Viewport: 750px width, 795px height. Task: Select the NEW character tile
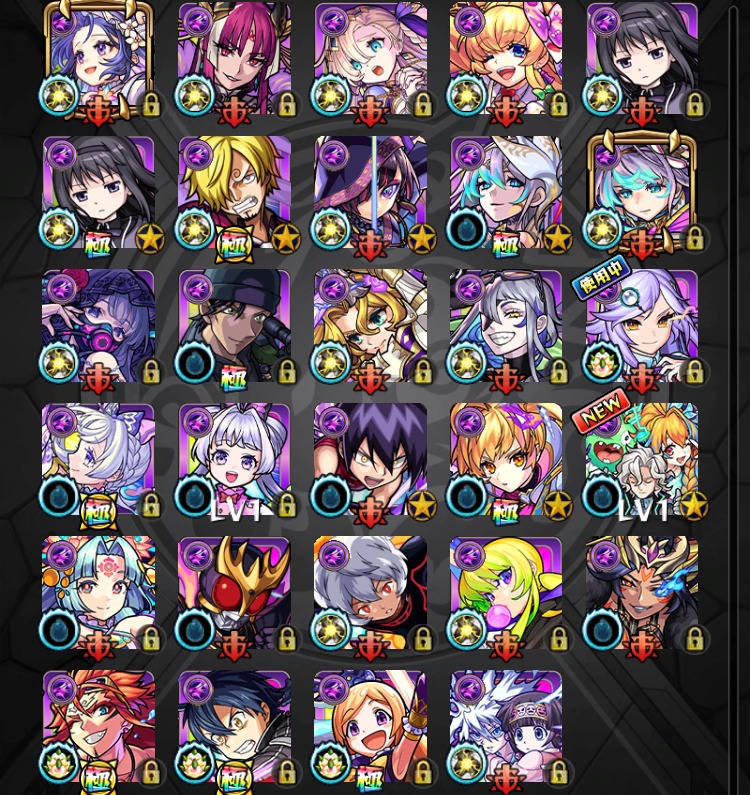[642, 460]
